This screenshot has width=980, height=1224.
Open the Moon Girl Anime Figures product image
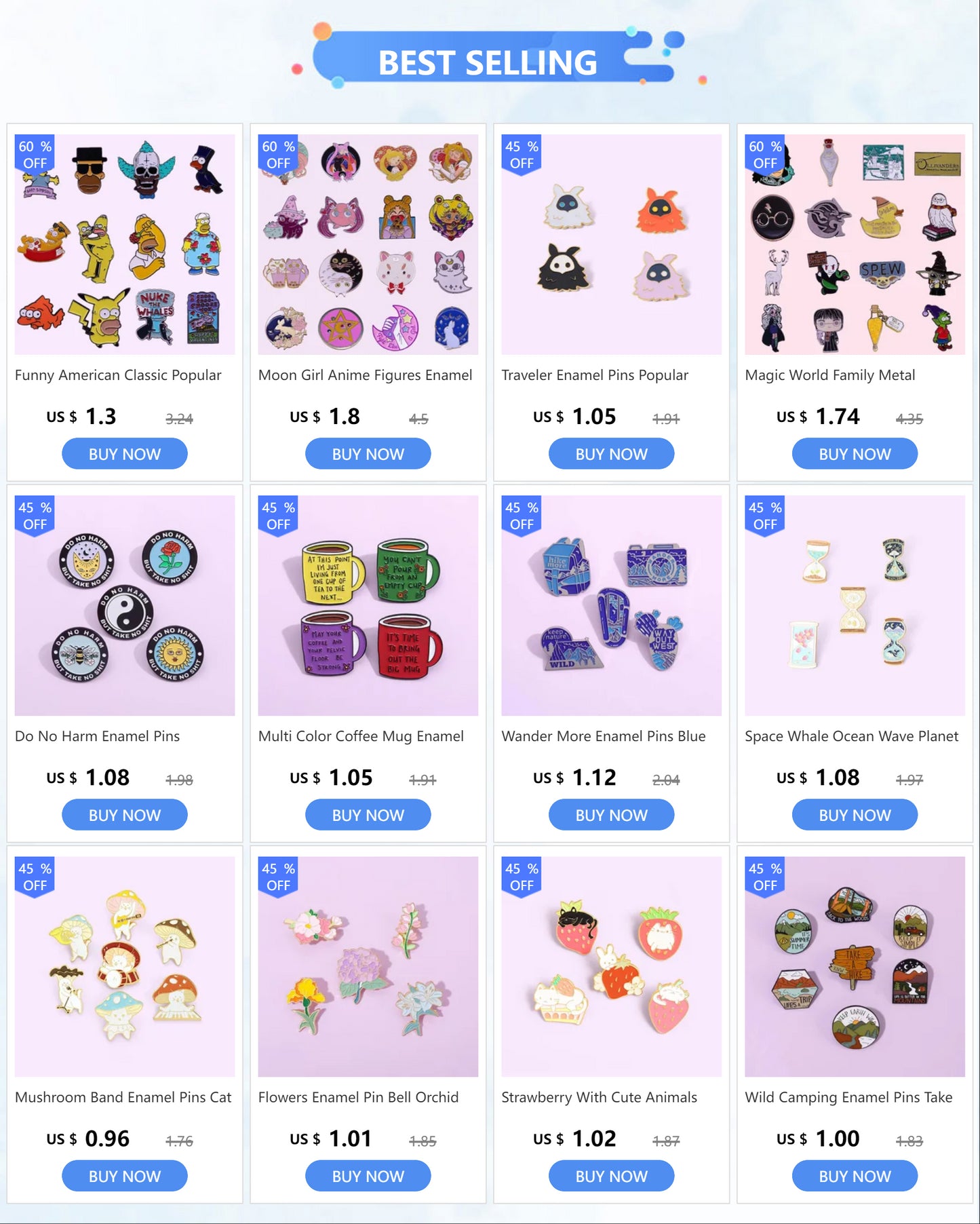click(x=368, y=244)
